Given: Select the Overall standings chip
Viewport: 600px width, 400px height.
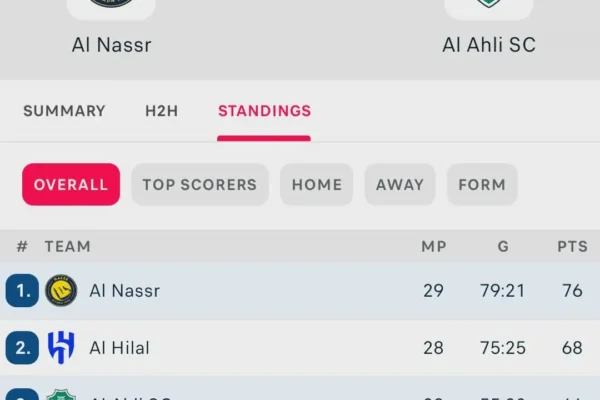Looking at the screenshot, I should pos(71,184).
